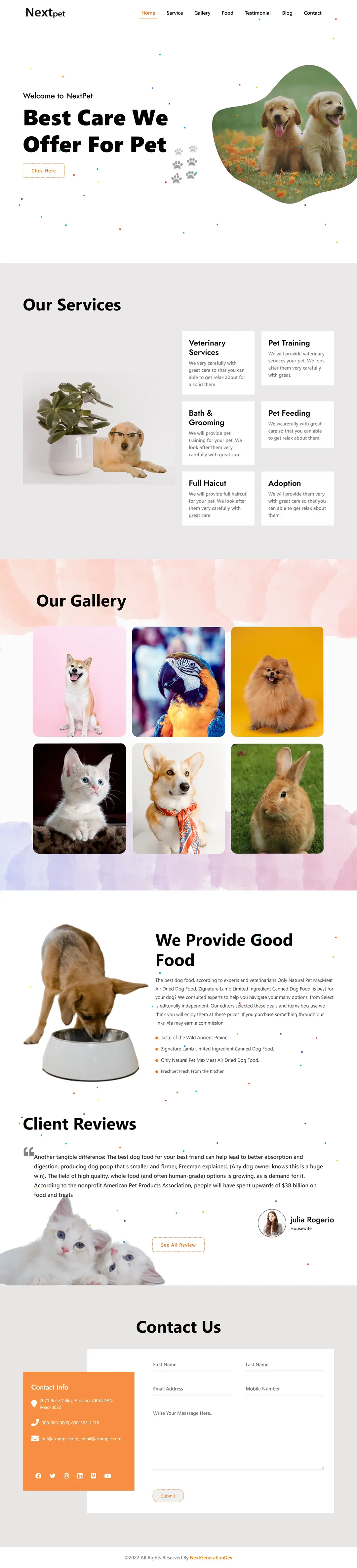
Task: Open the Pet Training card
Action: point(297,358)
